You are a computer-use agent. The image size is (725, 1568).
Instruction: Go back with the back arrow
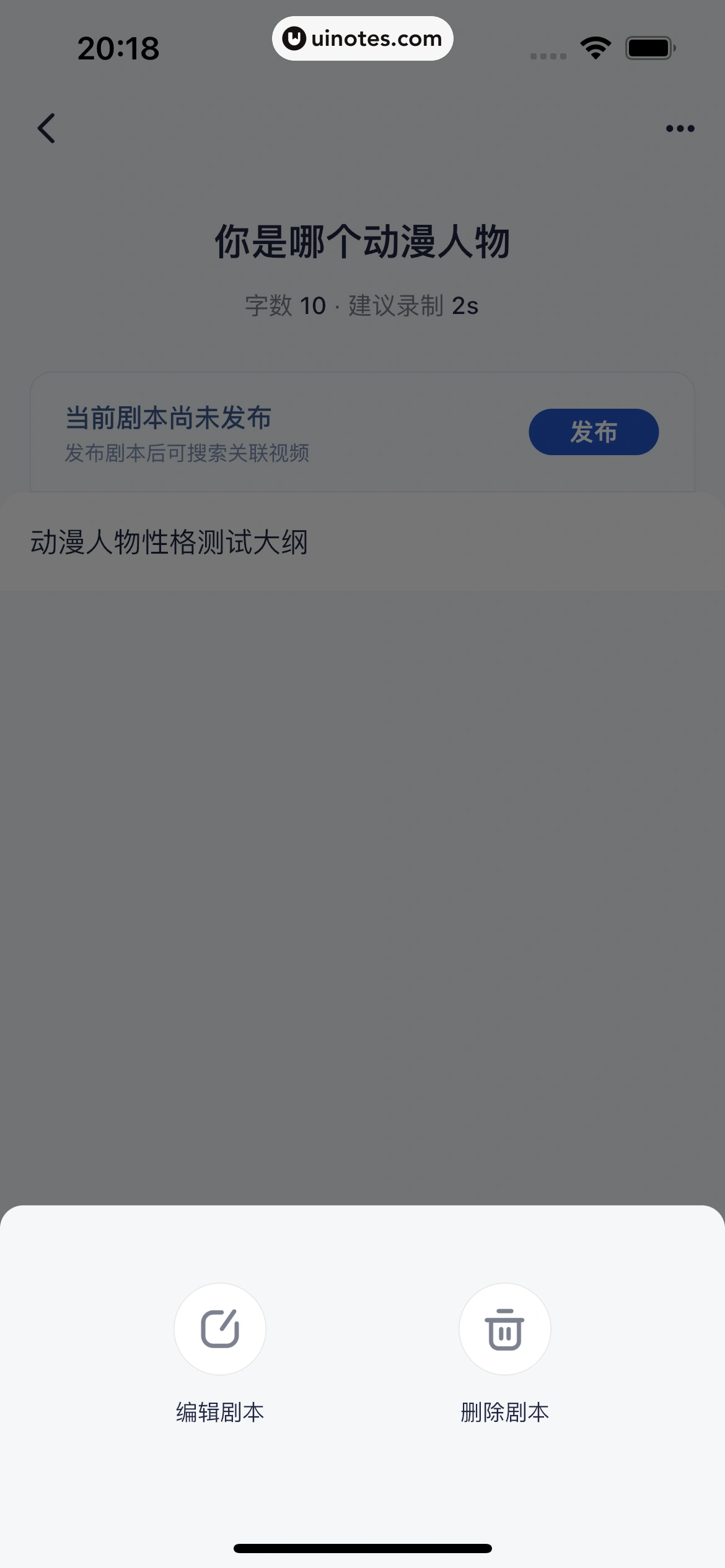pos(46,128)
